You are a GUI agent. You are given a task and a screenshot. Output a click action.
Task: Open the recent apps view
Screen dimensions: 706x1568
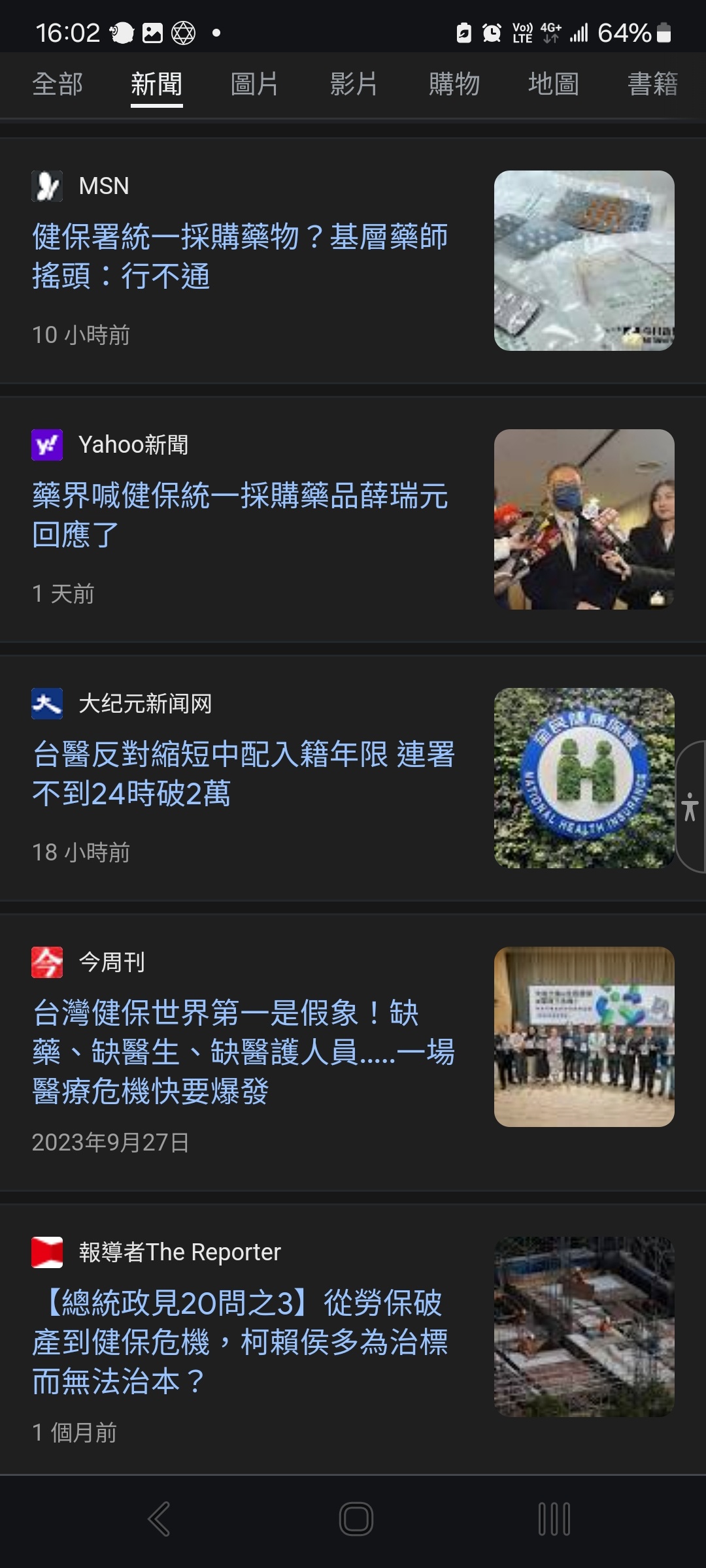554,1518
